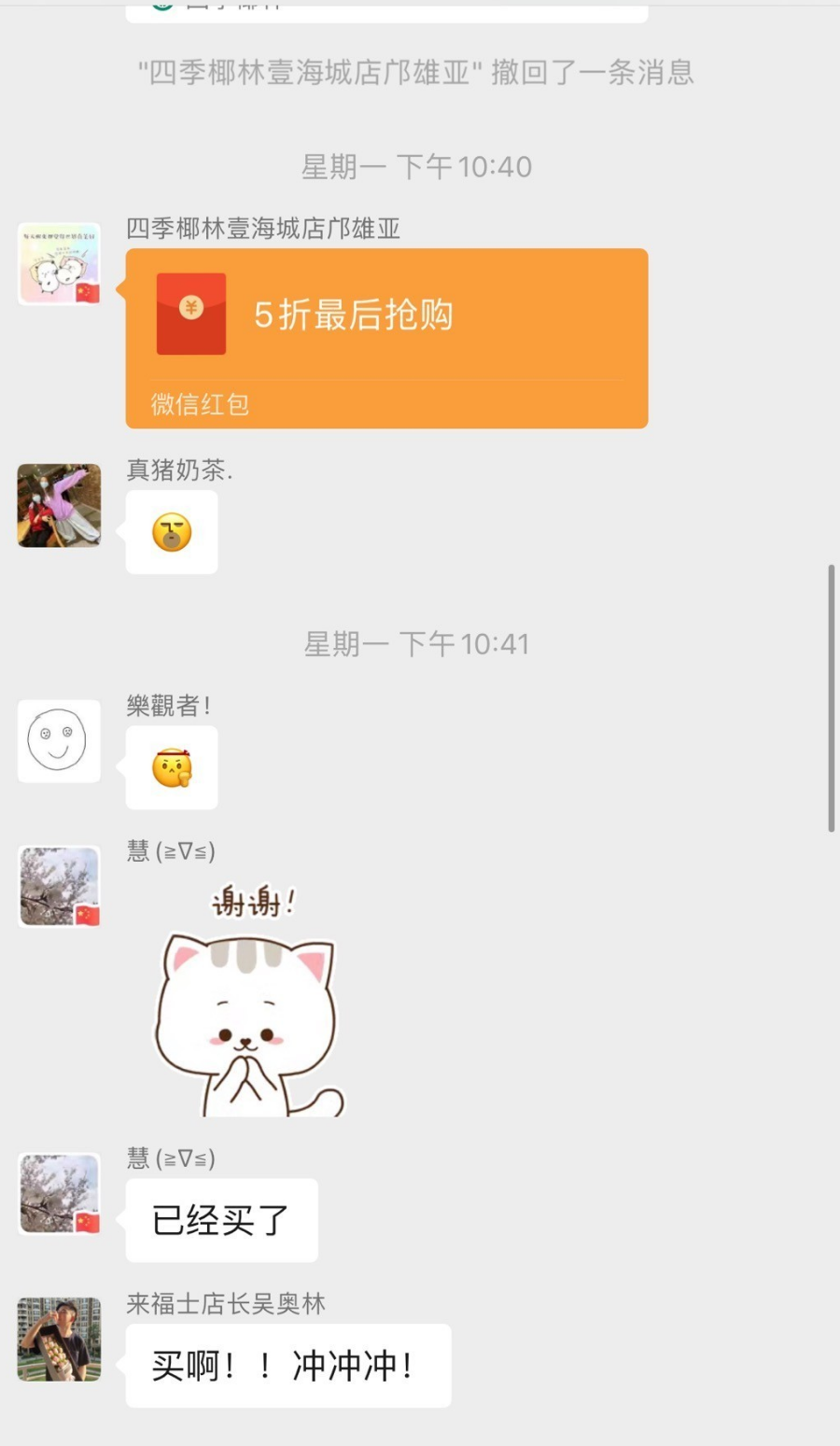
Task: Tap 四季椰林壹海城店邝雄亚's avatar
Action: (x=59, y=264)
